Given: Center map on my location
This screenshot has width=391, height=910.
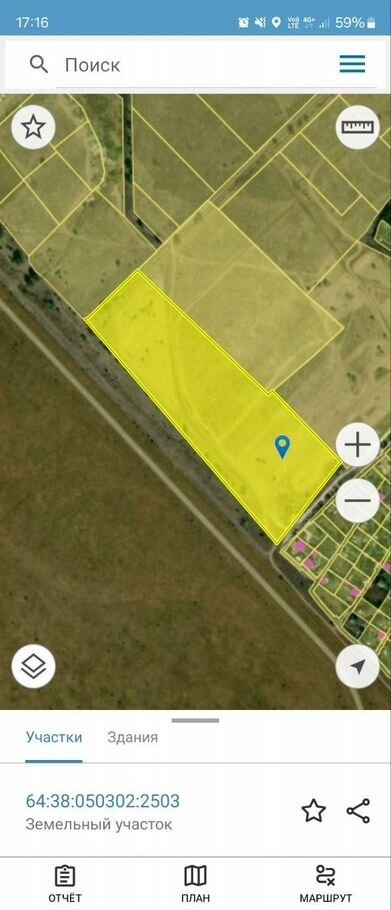Looking at the screenshot, I should point(357,667).
